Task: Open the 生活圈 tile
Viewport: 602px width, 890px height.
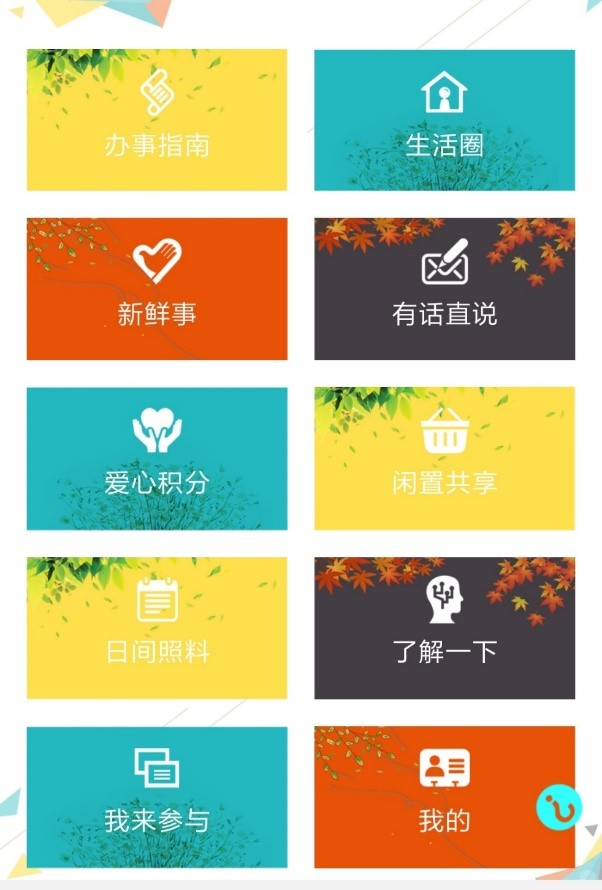Action: [444, 120]
